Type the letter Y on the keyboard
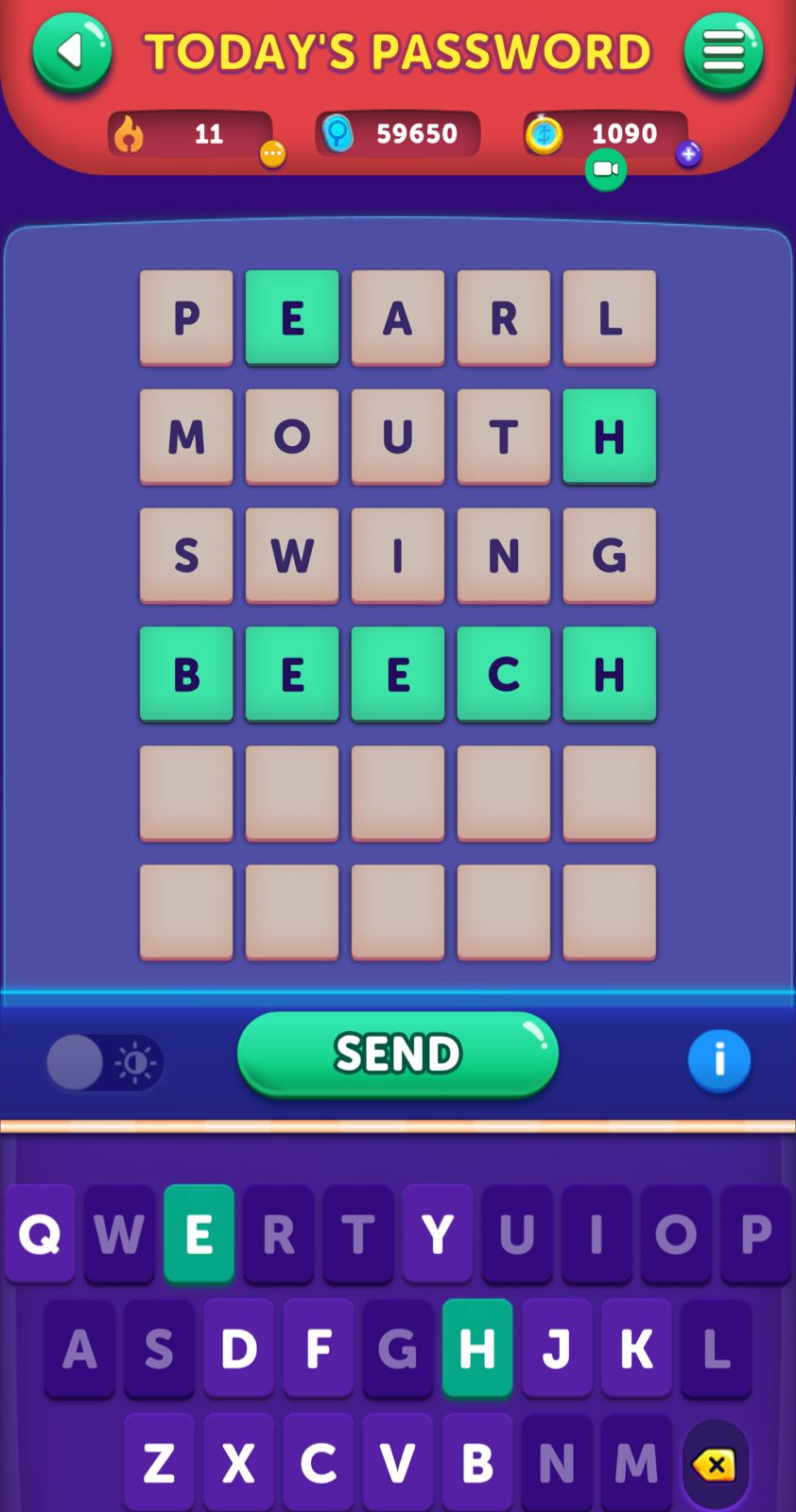 coord(437,1233)
